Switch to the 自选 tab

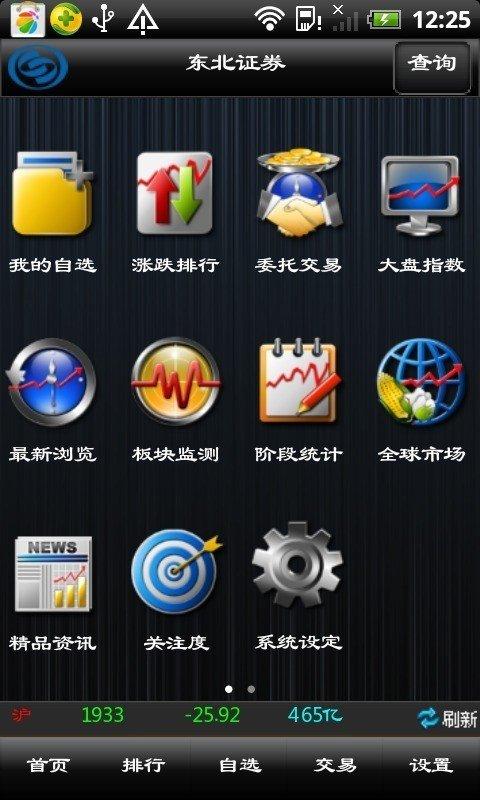click(x=240, y=766)
